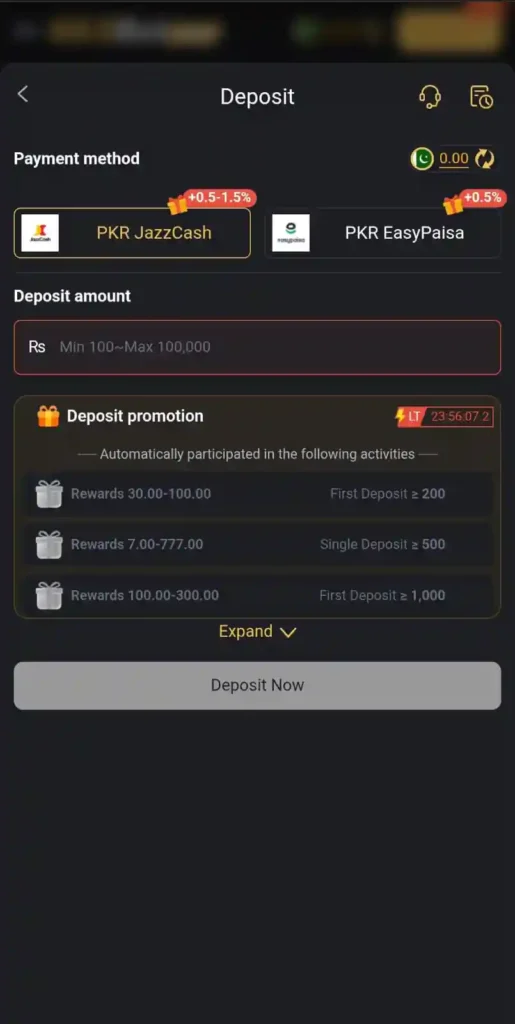Viewport: 515px width, 1024px height.
Task: Open deposit history records icon
Action: (481, 97)
